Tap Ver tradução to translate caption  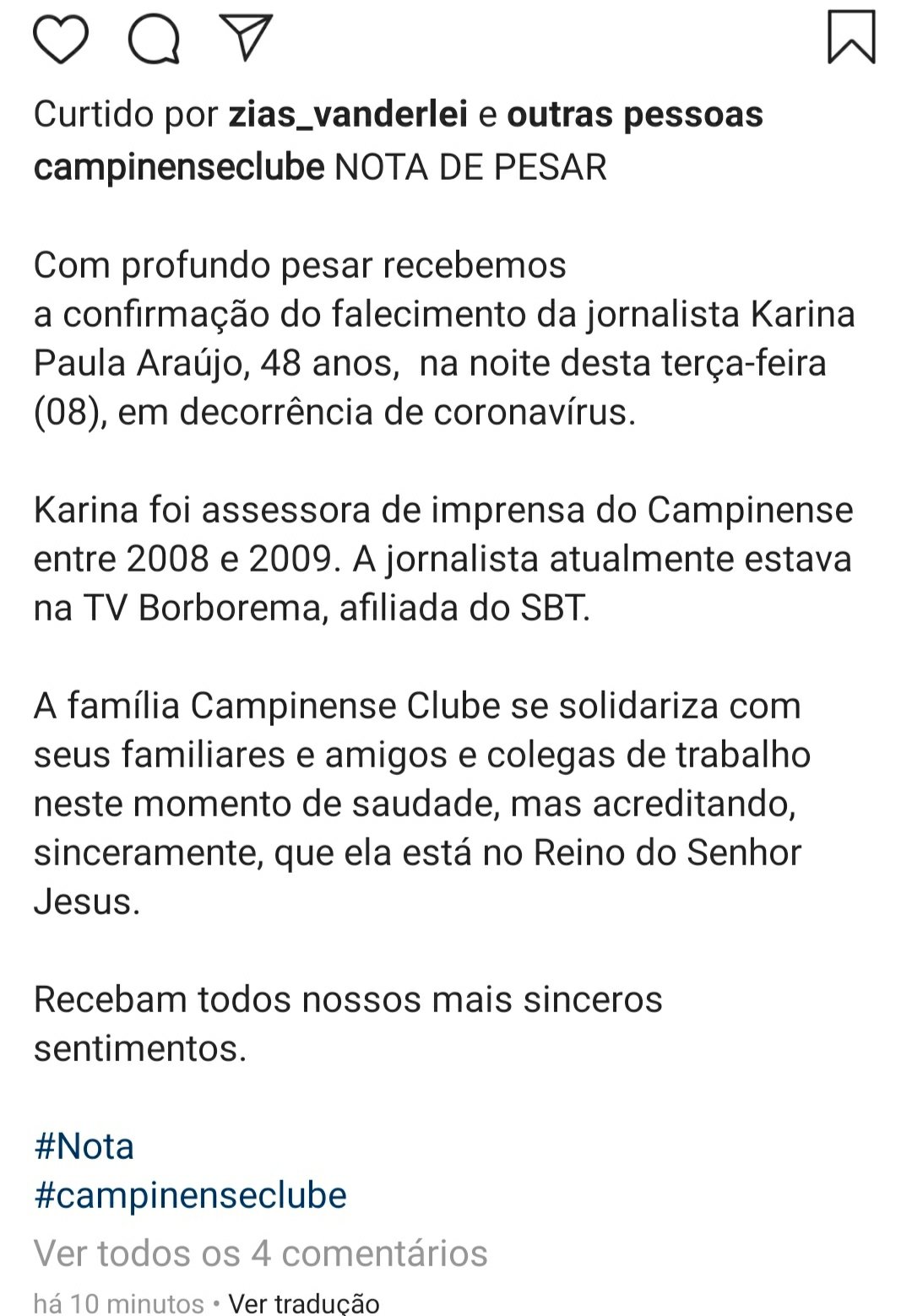(x=304, y=1302)
